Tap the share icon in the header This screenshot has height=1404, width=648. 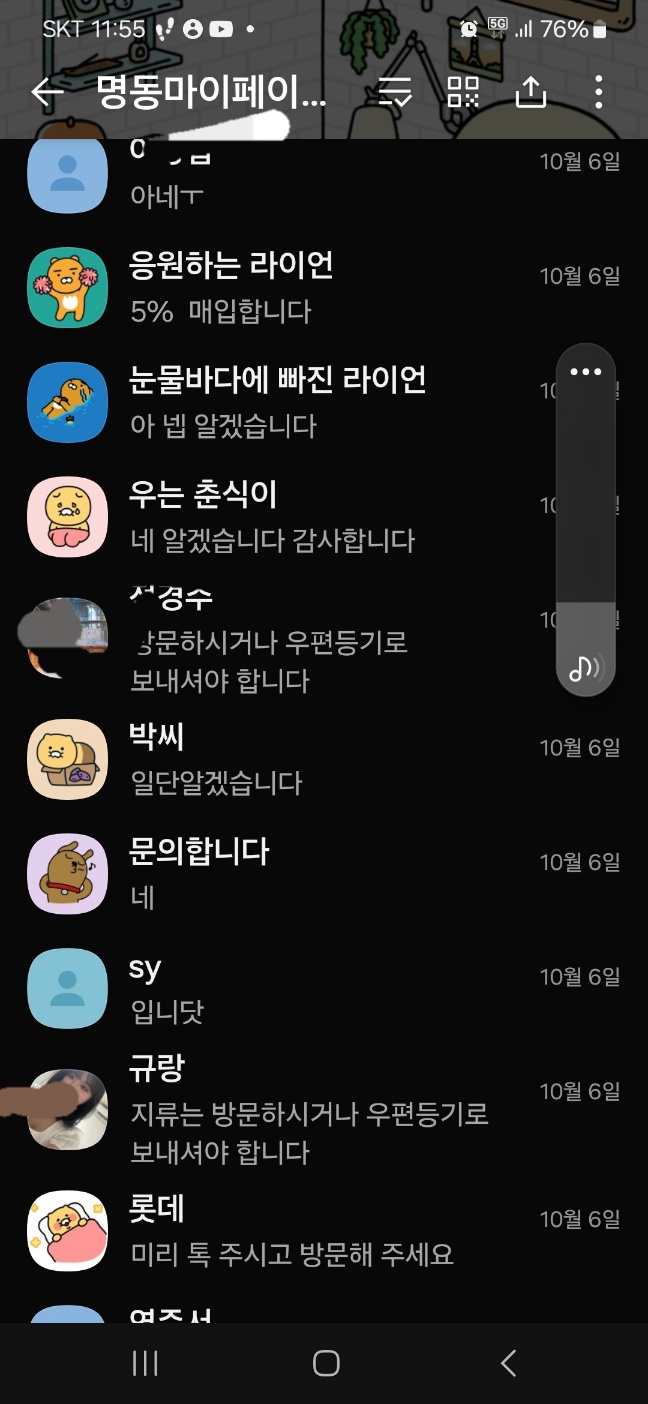pyautogui.click(x=531, y=92)
